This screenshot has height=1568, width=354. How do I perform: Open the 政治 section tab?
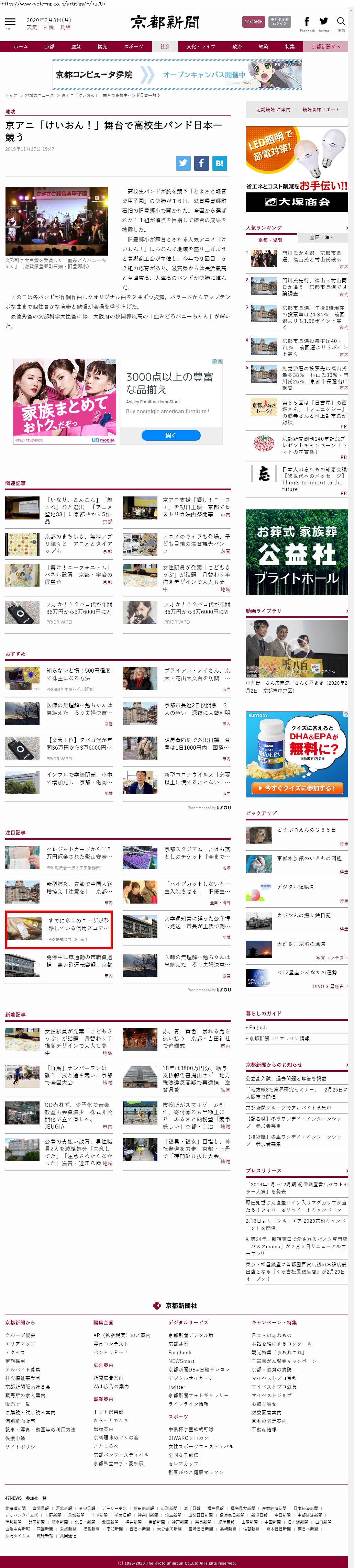click(x=236, y=47)
